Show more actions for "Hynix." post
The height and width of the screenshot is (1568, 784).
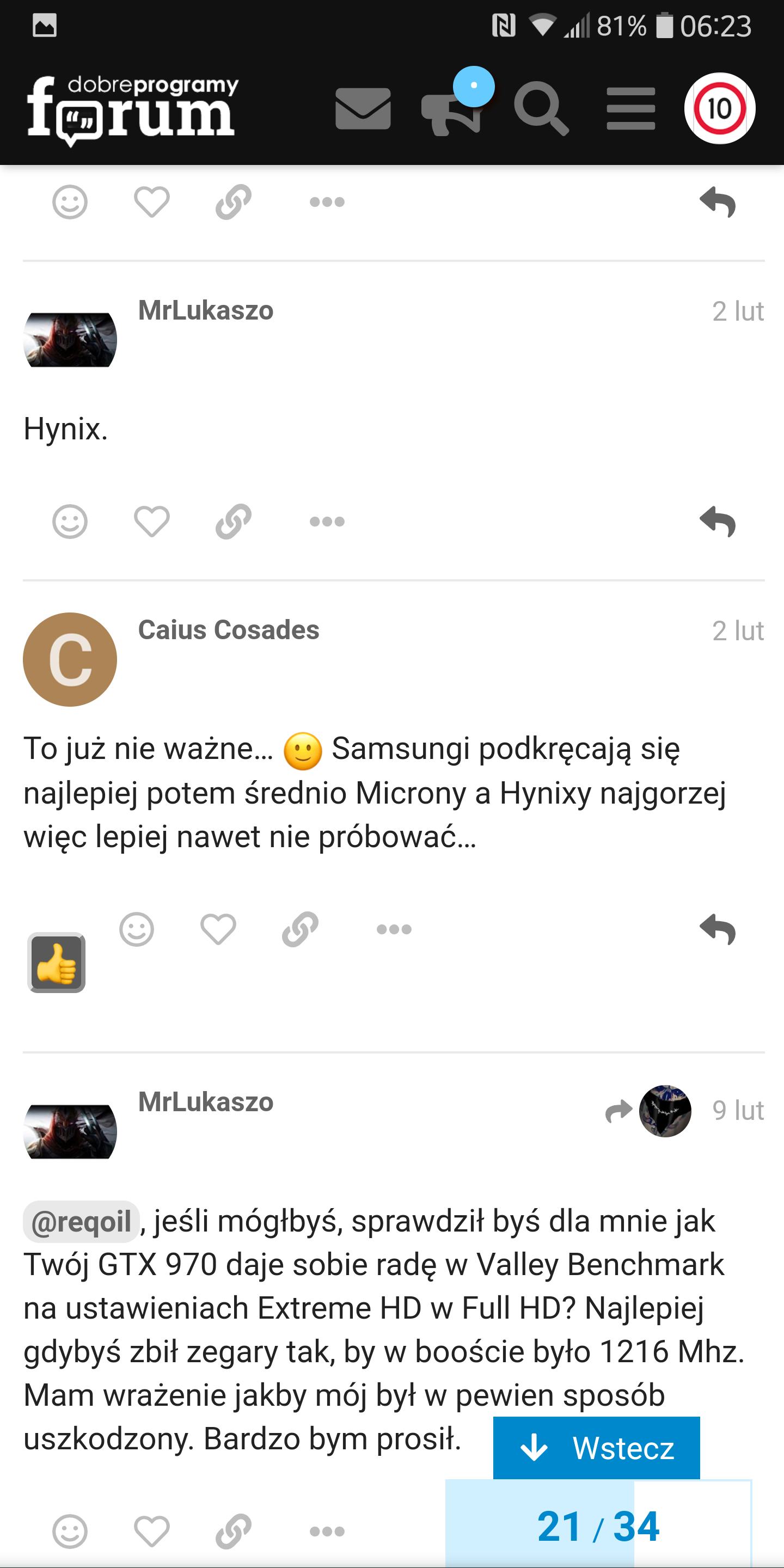tap(327, 522)
